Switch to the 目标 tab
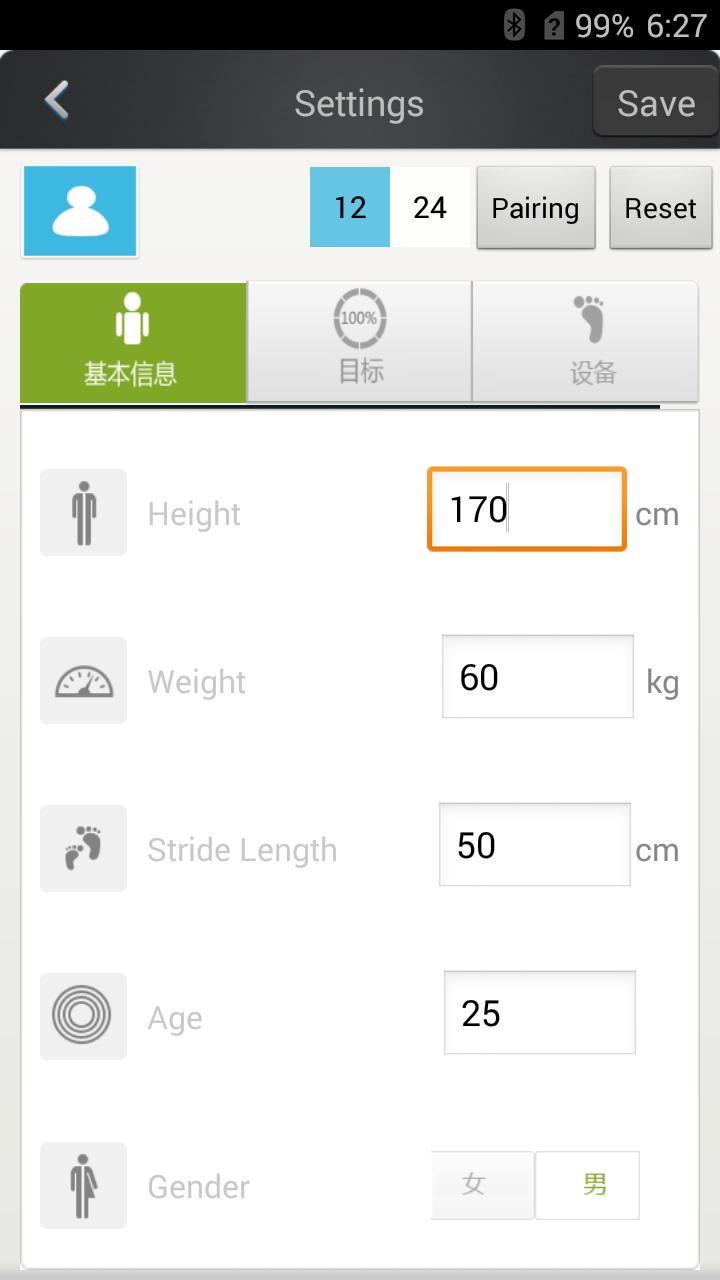720x1280 pixels. coord(359,342)
